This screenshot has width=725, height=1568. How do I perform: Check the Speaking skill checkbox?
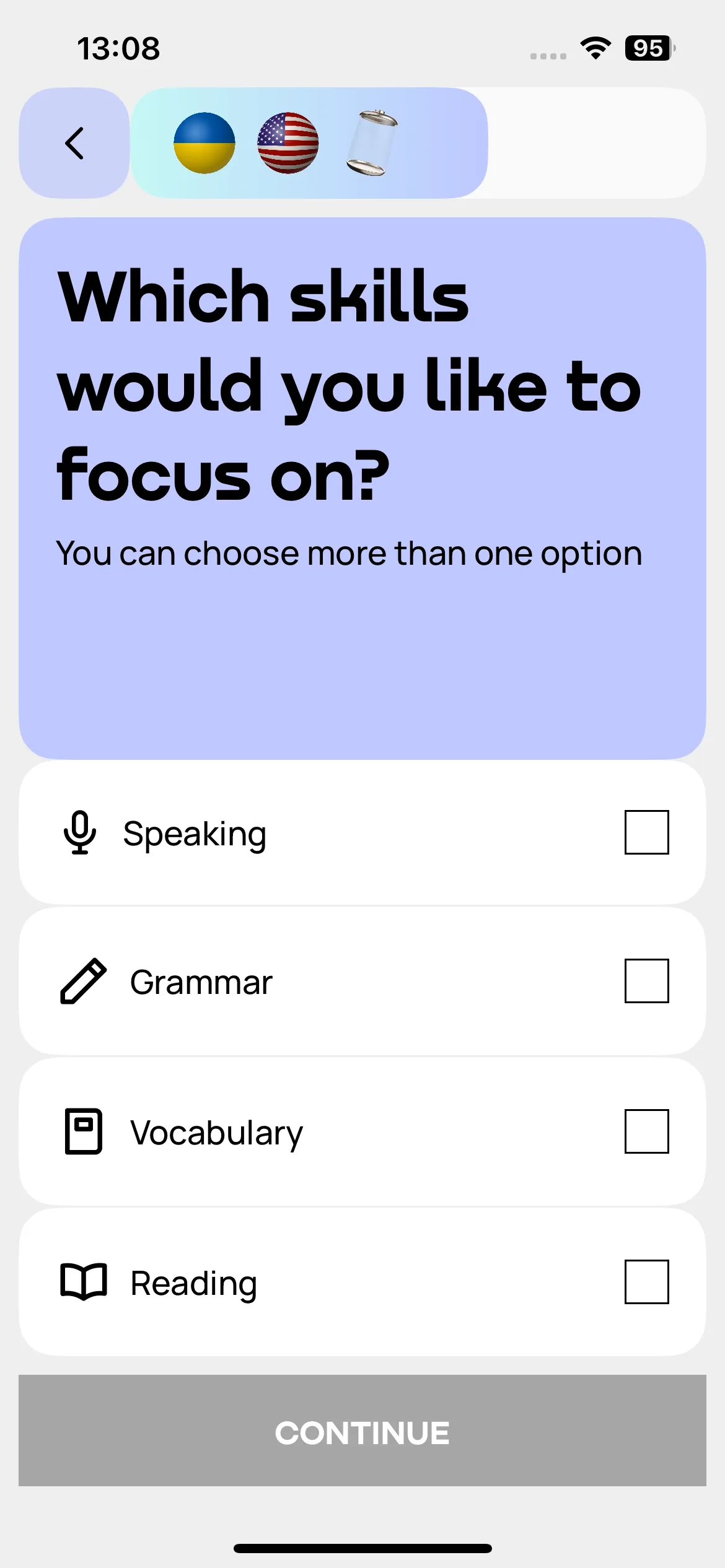click(x=646, y=832)
